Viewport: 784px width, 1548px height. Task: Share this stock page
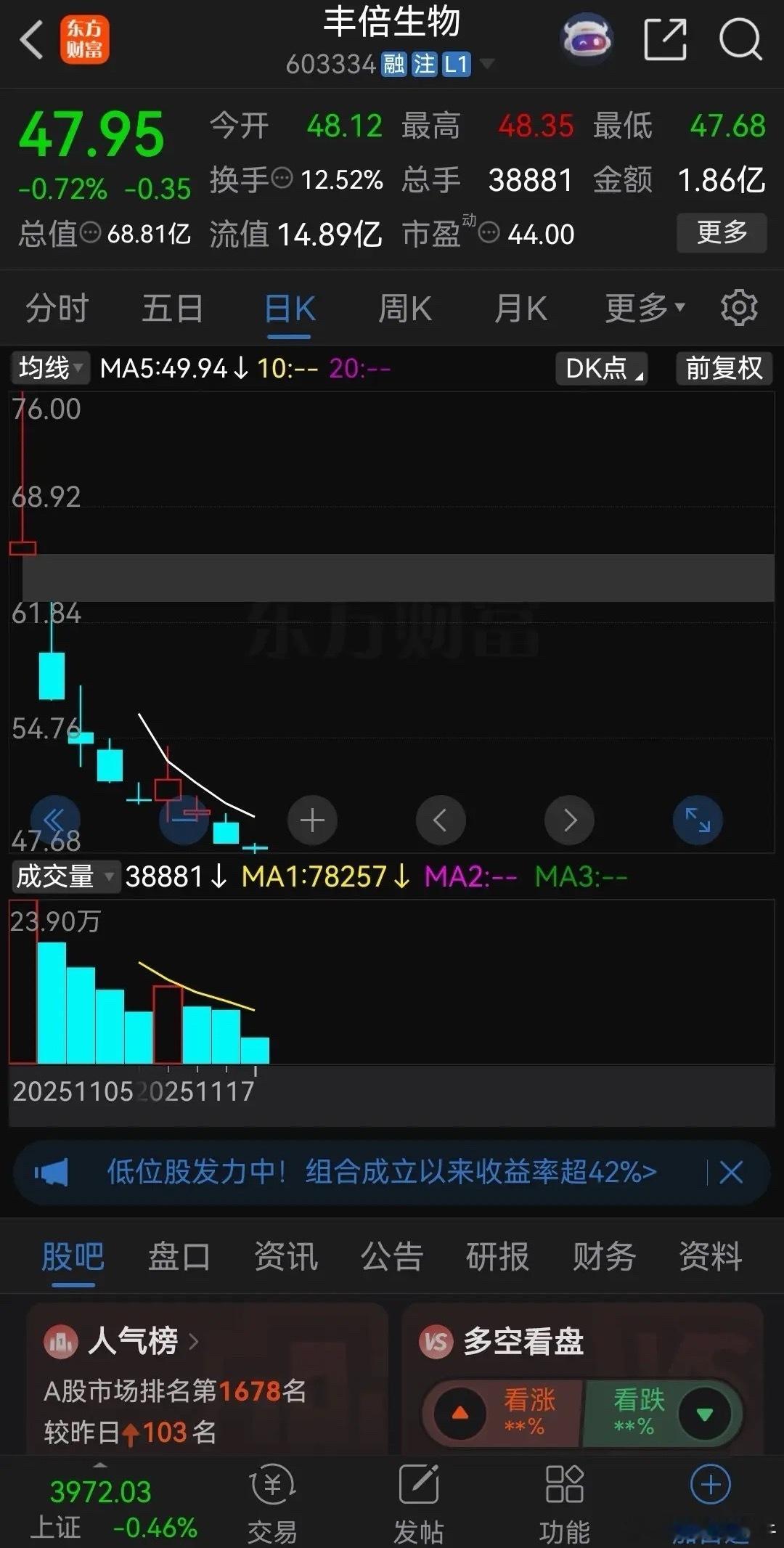tap(664, 40)
